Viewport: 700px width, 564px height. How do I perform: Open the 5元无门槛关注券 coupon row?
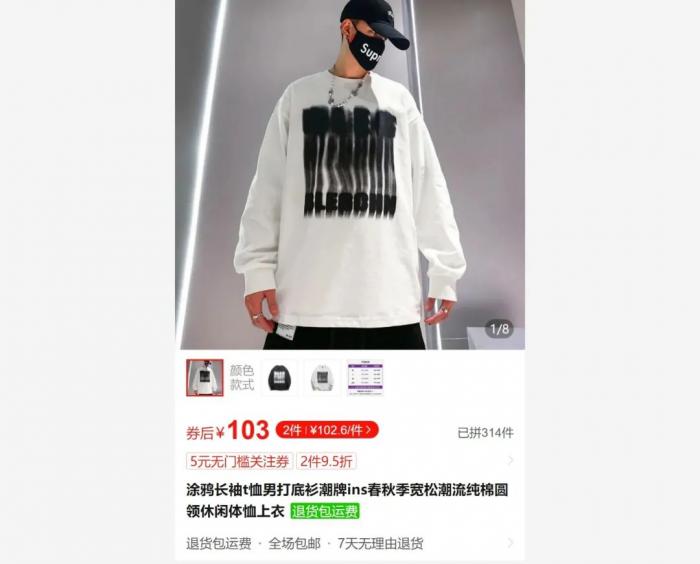(239, 461)
